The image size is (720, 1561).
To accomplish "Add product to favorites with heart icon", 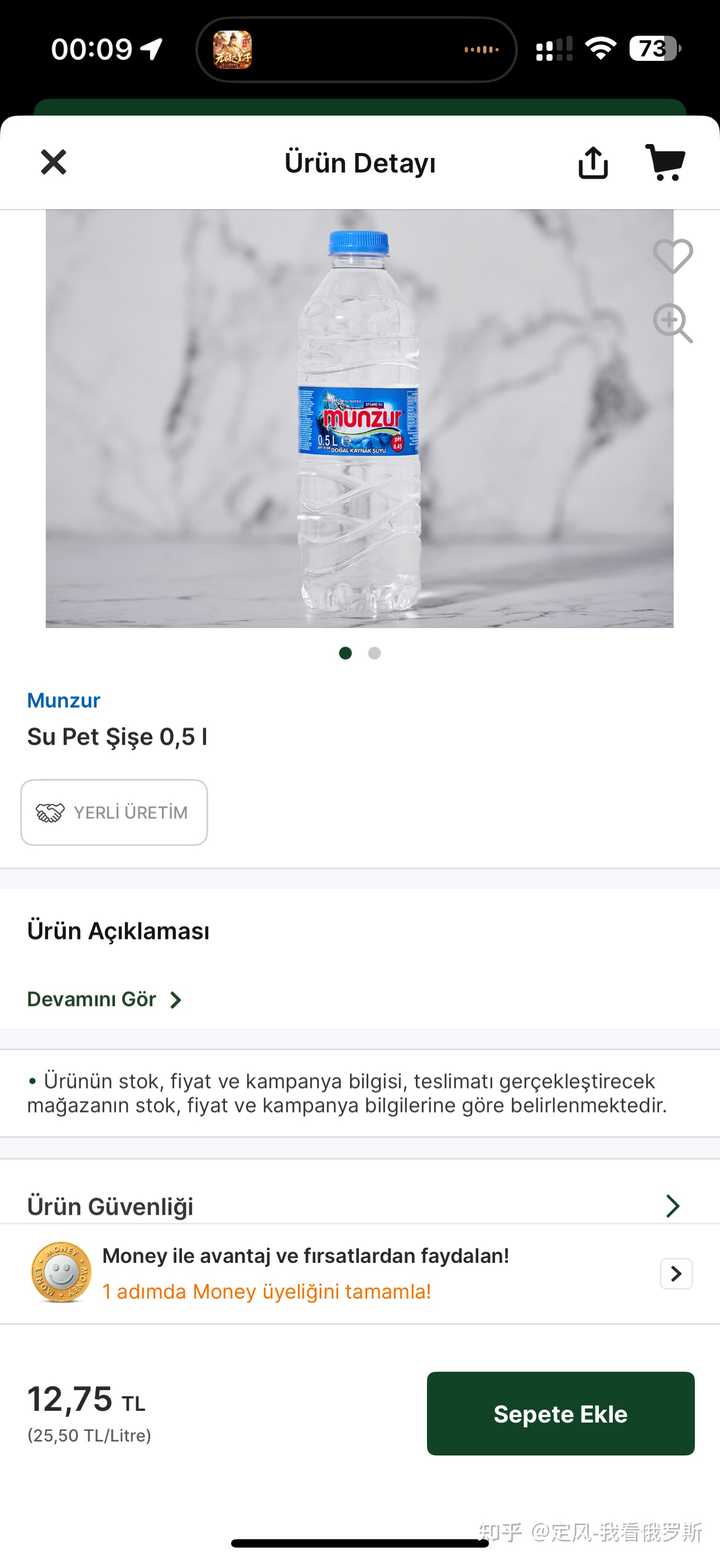I will pos(673,257).
